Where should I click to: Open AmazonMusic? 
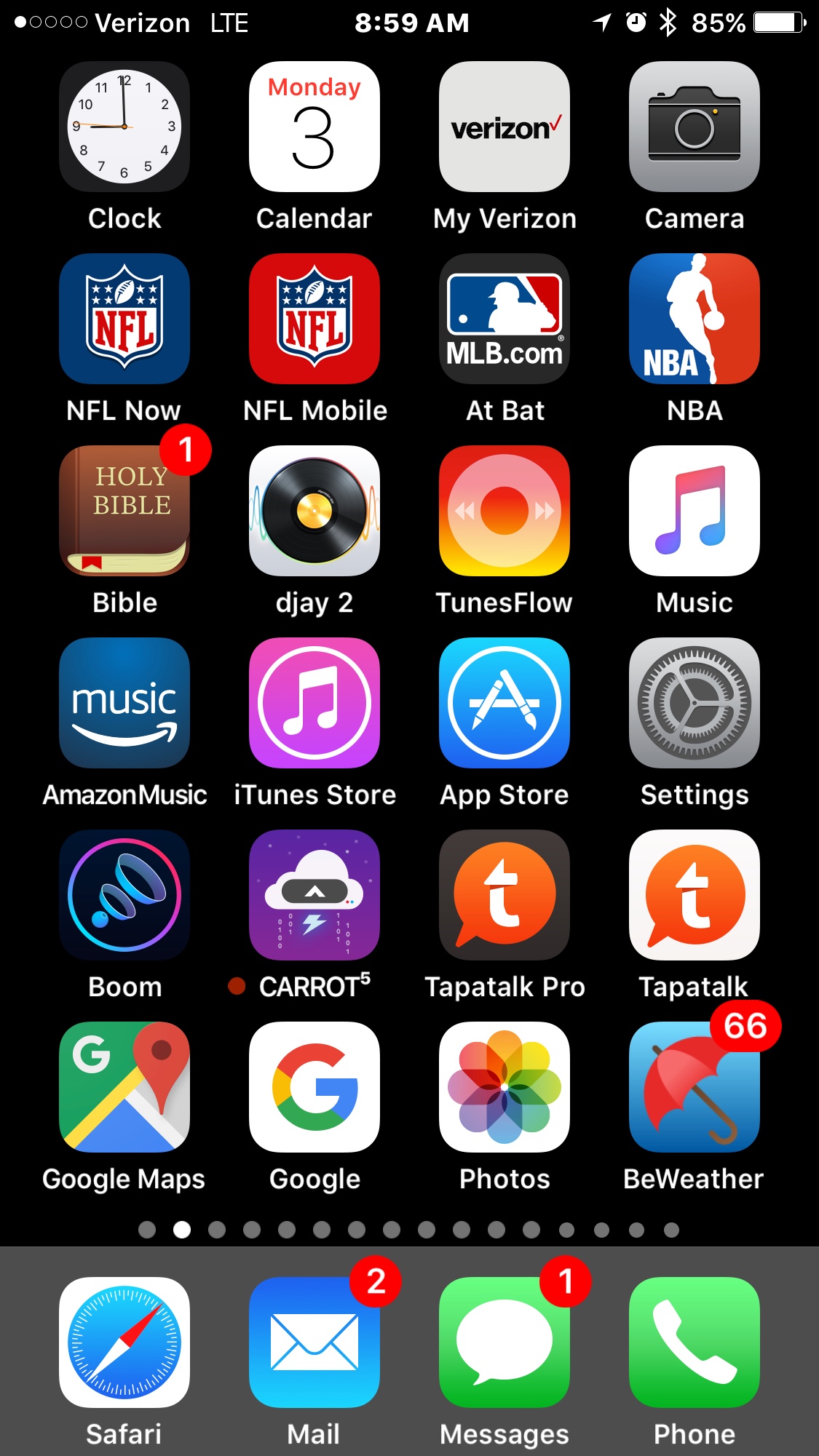tap(124, 703)
